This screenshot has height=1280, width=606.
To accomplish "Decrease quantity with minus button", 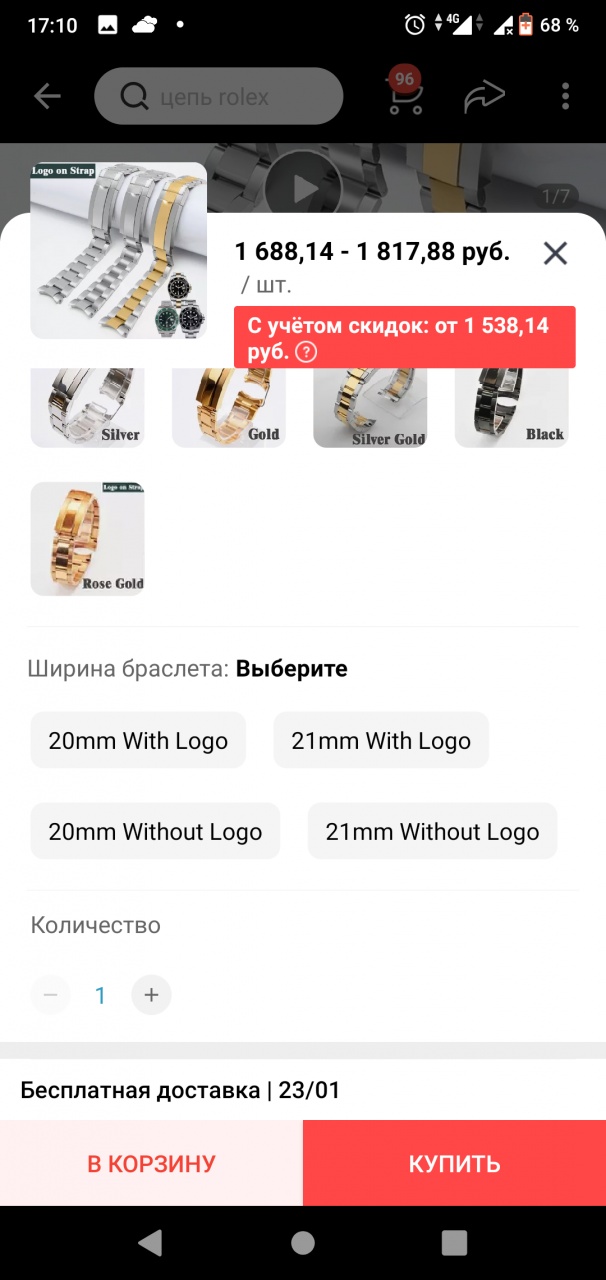I will pos(51,995).
